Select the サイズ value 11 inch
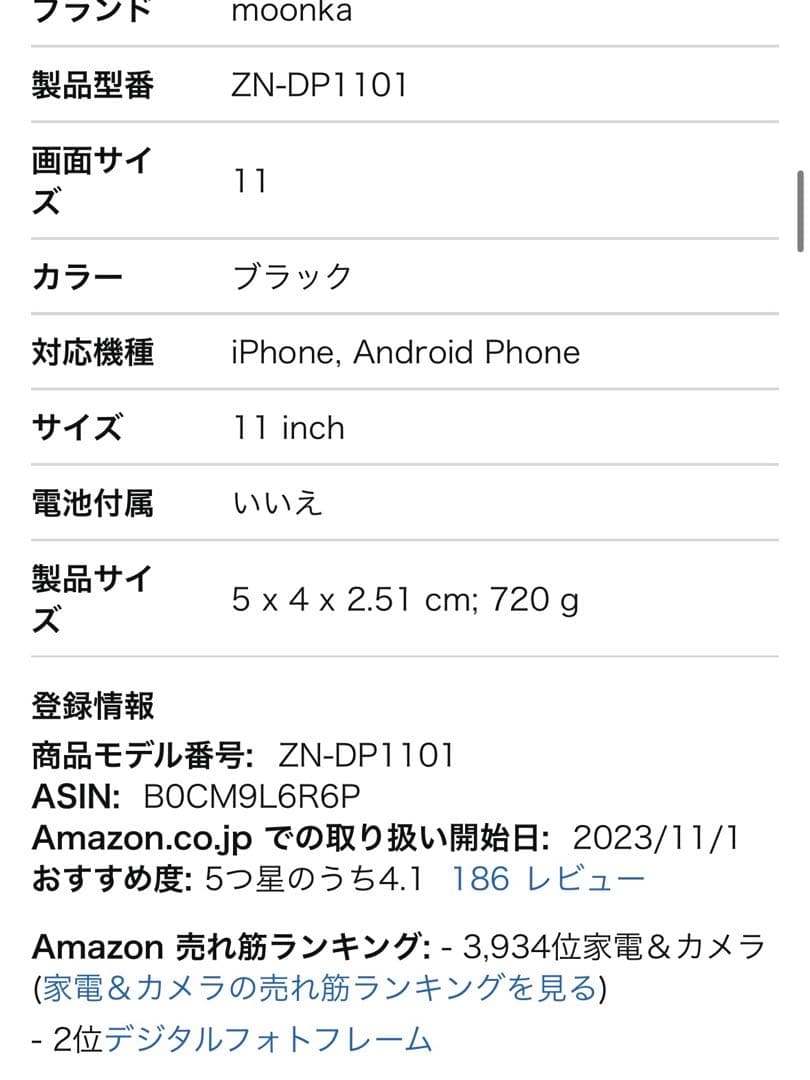 coord(288,427)
